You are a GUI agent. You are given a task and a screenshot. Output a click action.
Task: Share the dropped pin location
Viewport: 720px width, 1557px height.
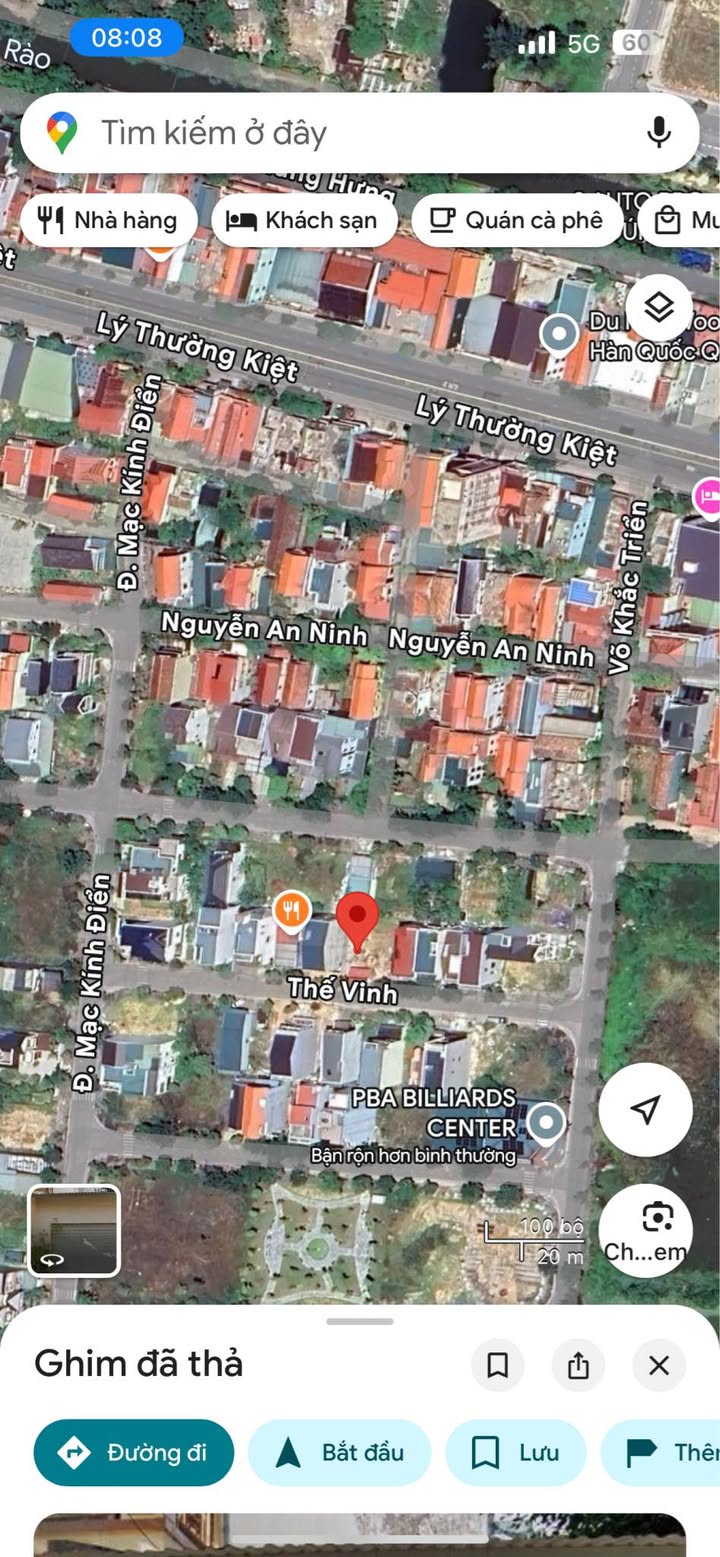tap(578, 1365)
